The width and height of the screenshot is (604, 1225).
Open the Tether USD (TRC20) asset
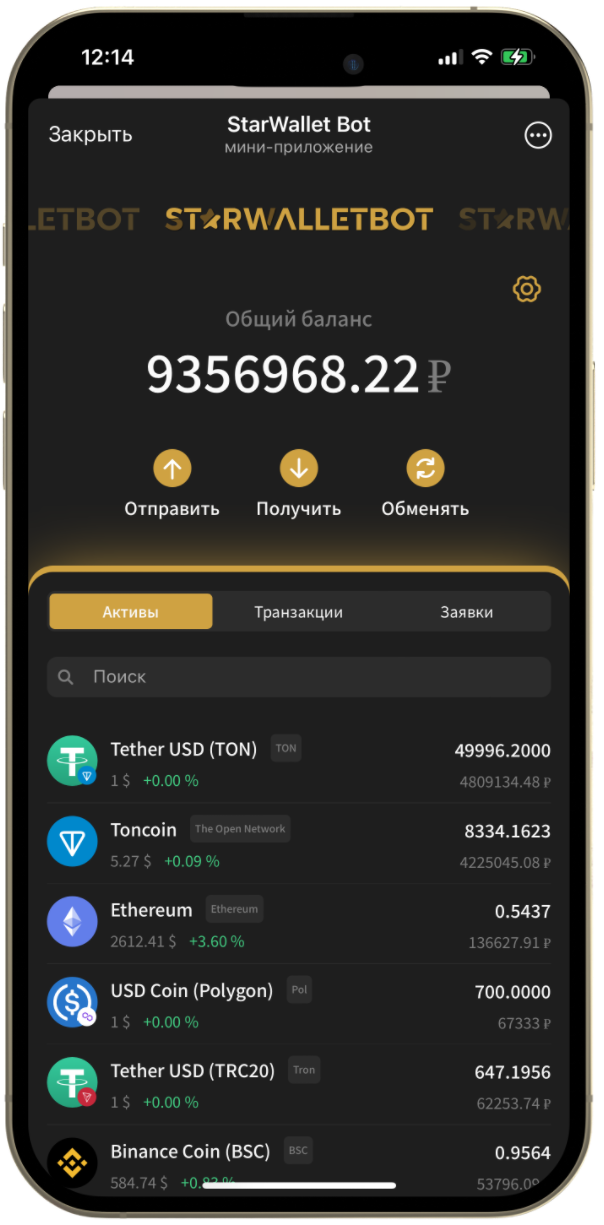tap(298, 1083)
